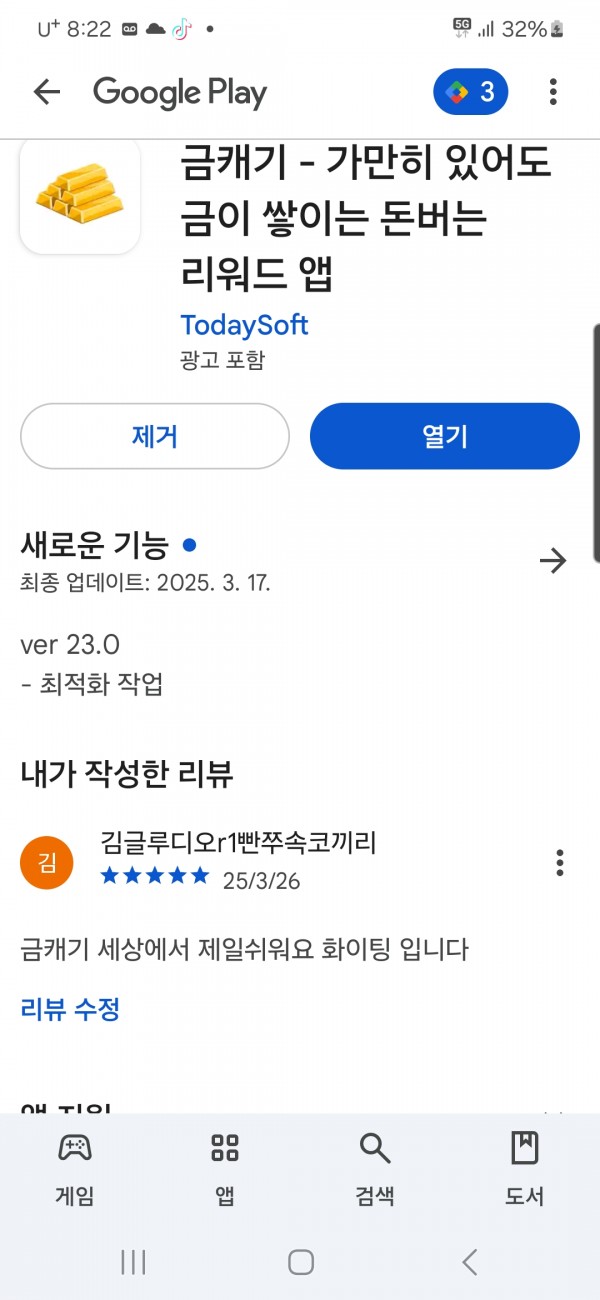Switch to the 게임 tab
Screen dimensions: 600x1300
(x=75, y=1166)
